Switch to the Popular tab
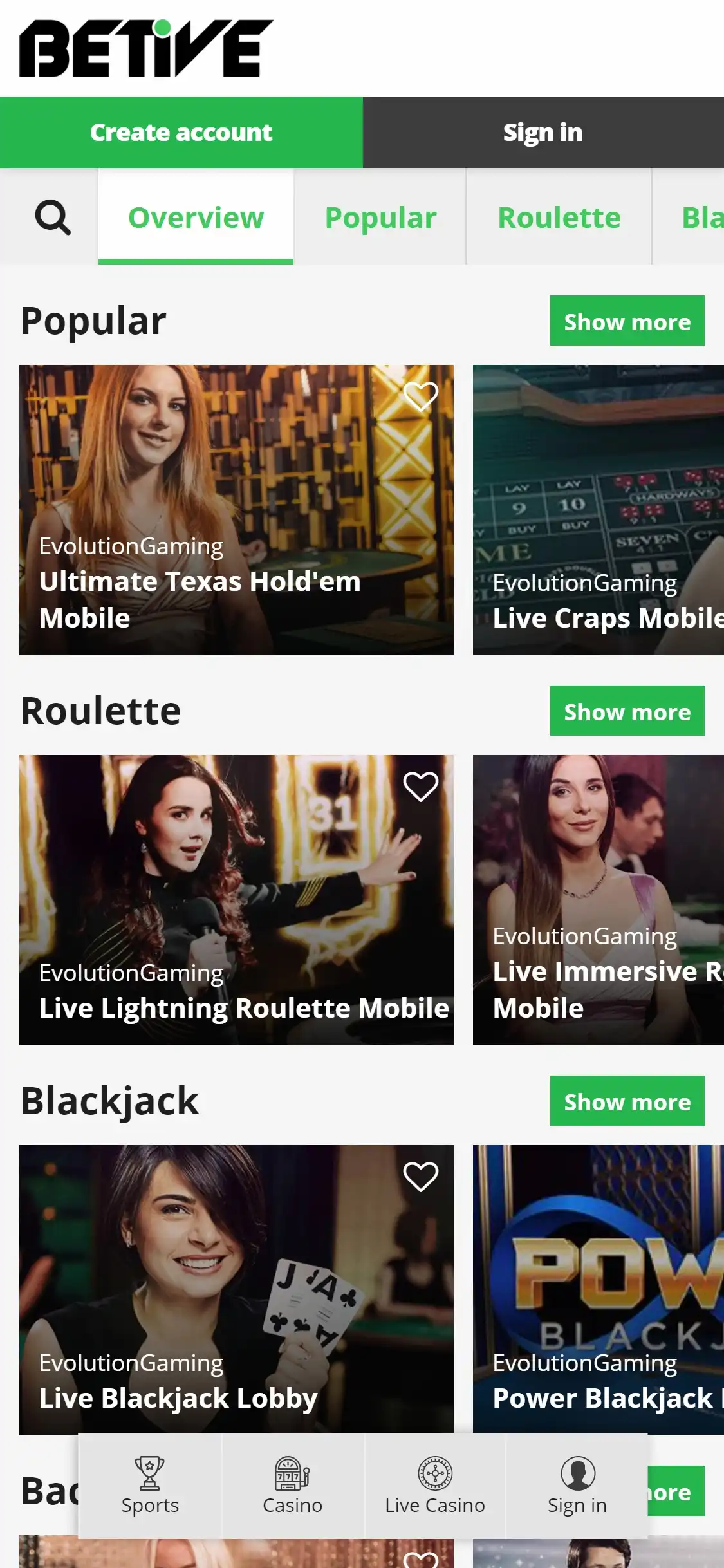Image resolution: width=724 pixels, height=1568 pixels. coord(380,218)
